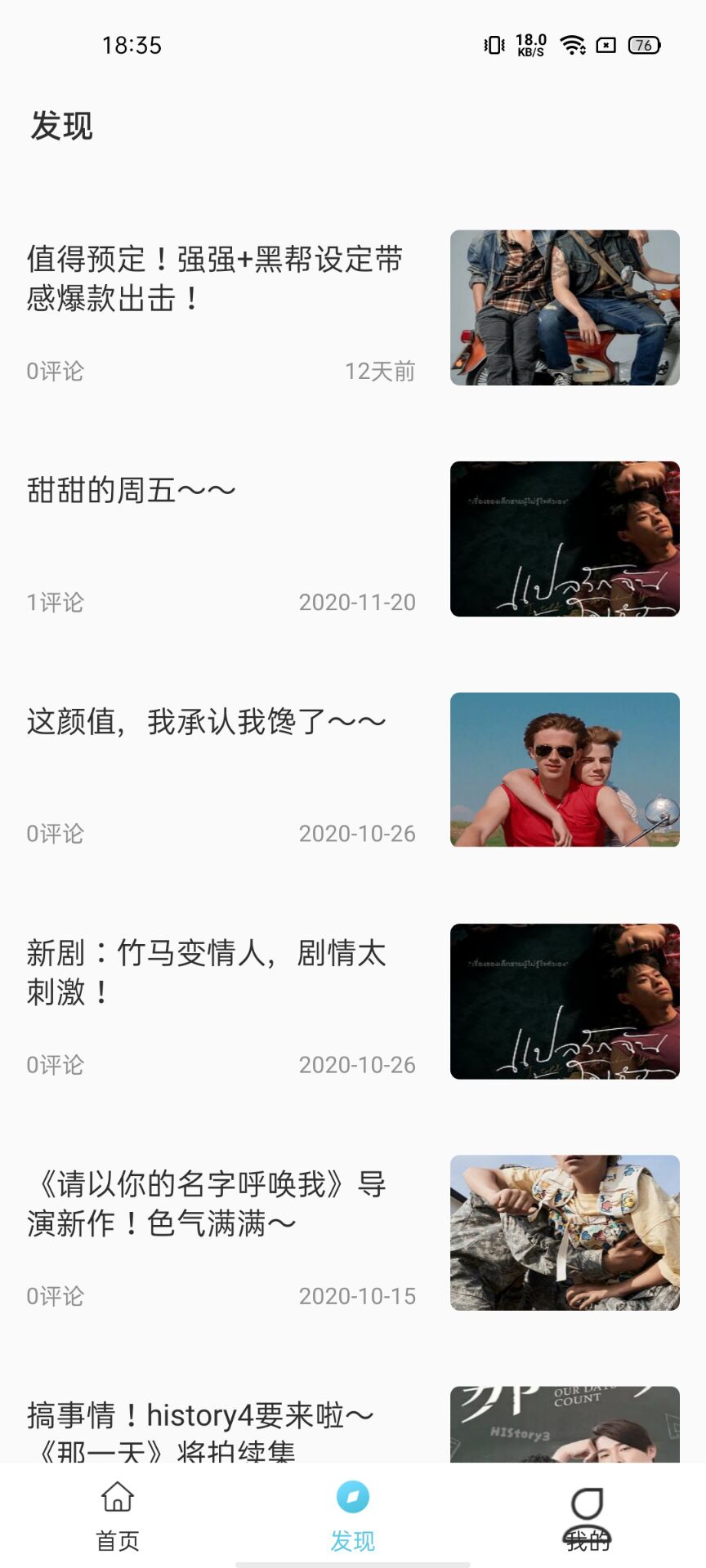The image size is (706, 1568).
Task: Select the 发现 tab
Action: [352, 1516]
